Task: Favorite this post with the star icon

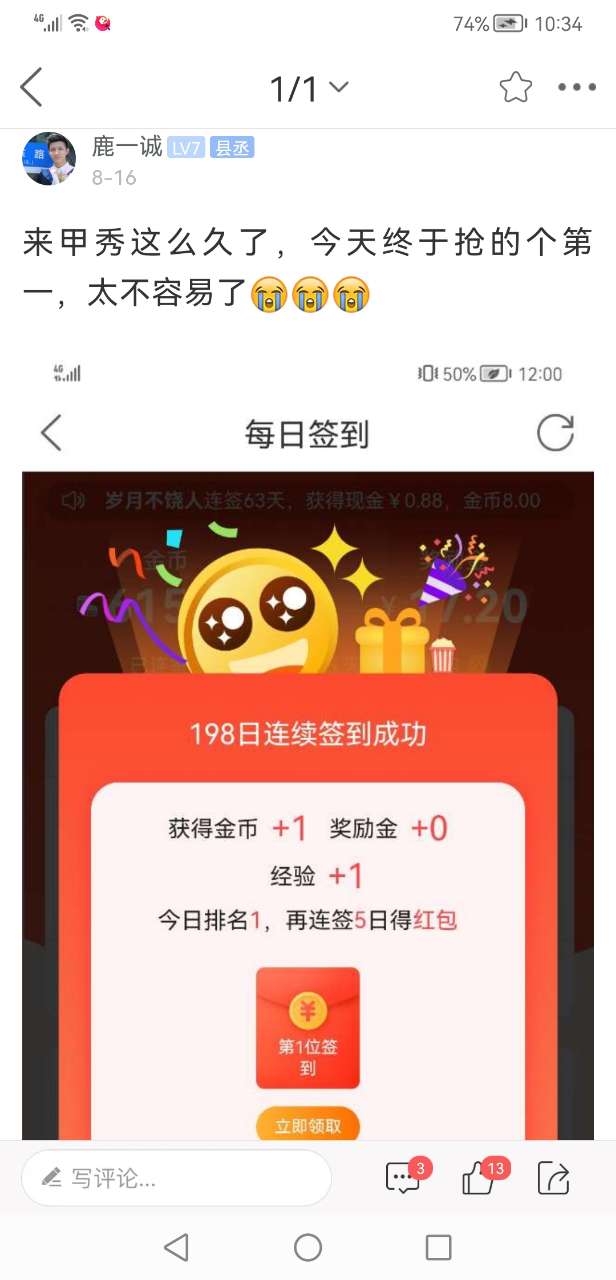Action: pyautogui.click(x=516, y=88)
